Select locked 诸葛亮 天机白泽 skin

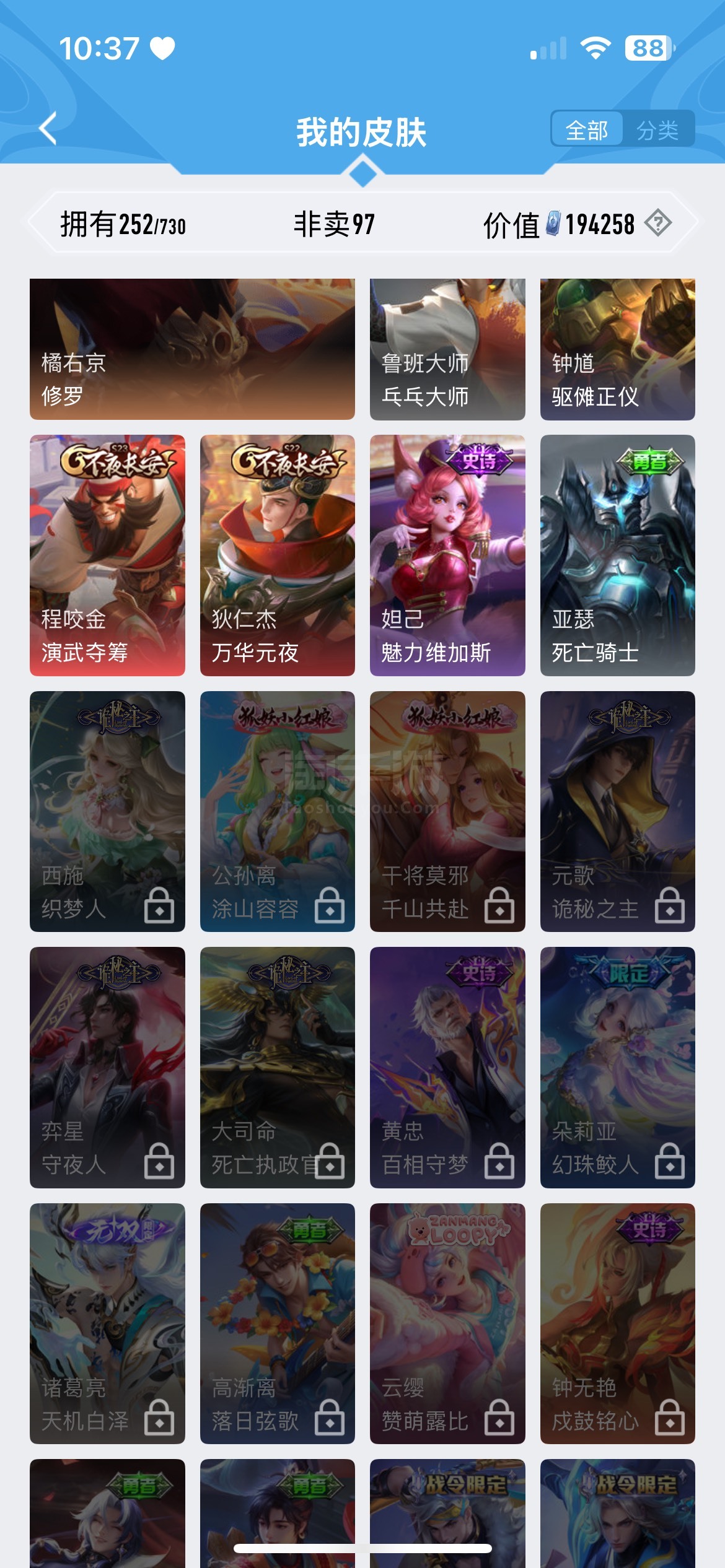pyautogui.click(x=107, y=1323)
